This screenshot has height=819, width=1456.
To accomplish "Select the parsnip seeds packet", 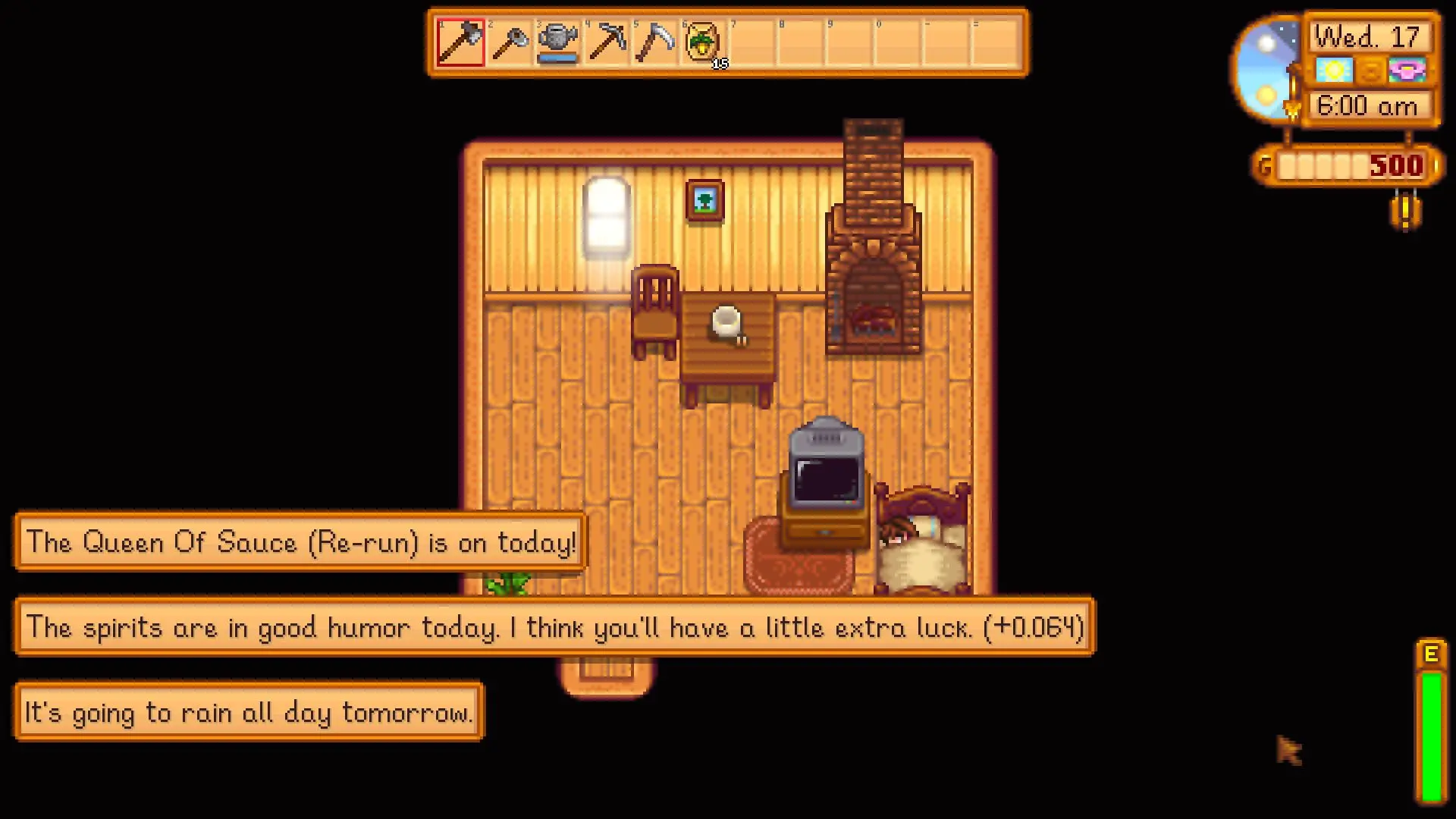I will (x=704, y=42).
